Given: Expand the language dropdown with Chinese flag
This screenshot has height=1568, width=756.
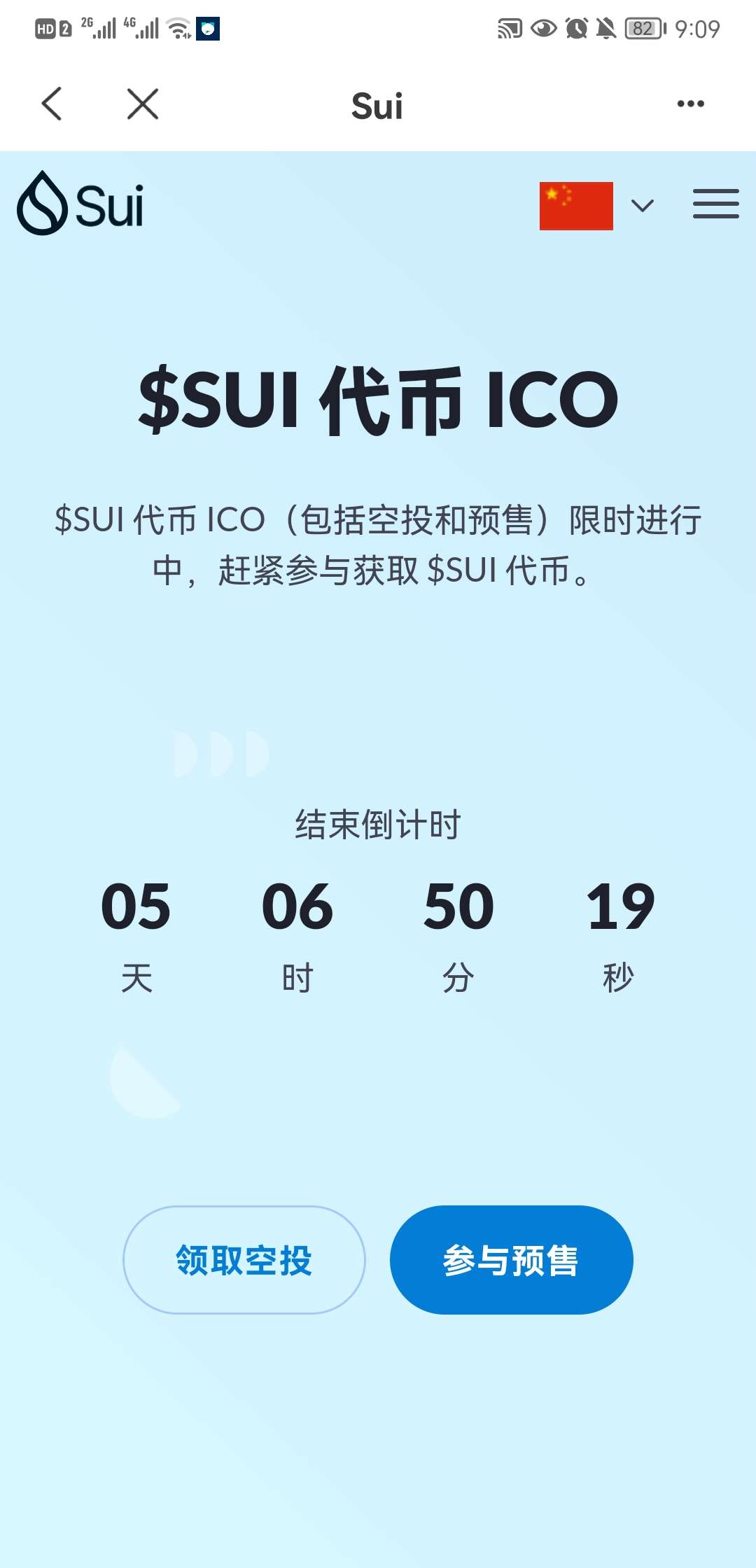Looking at the screenshot, I should click(596, 206).
